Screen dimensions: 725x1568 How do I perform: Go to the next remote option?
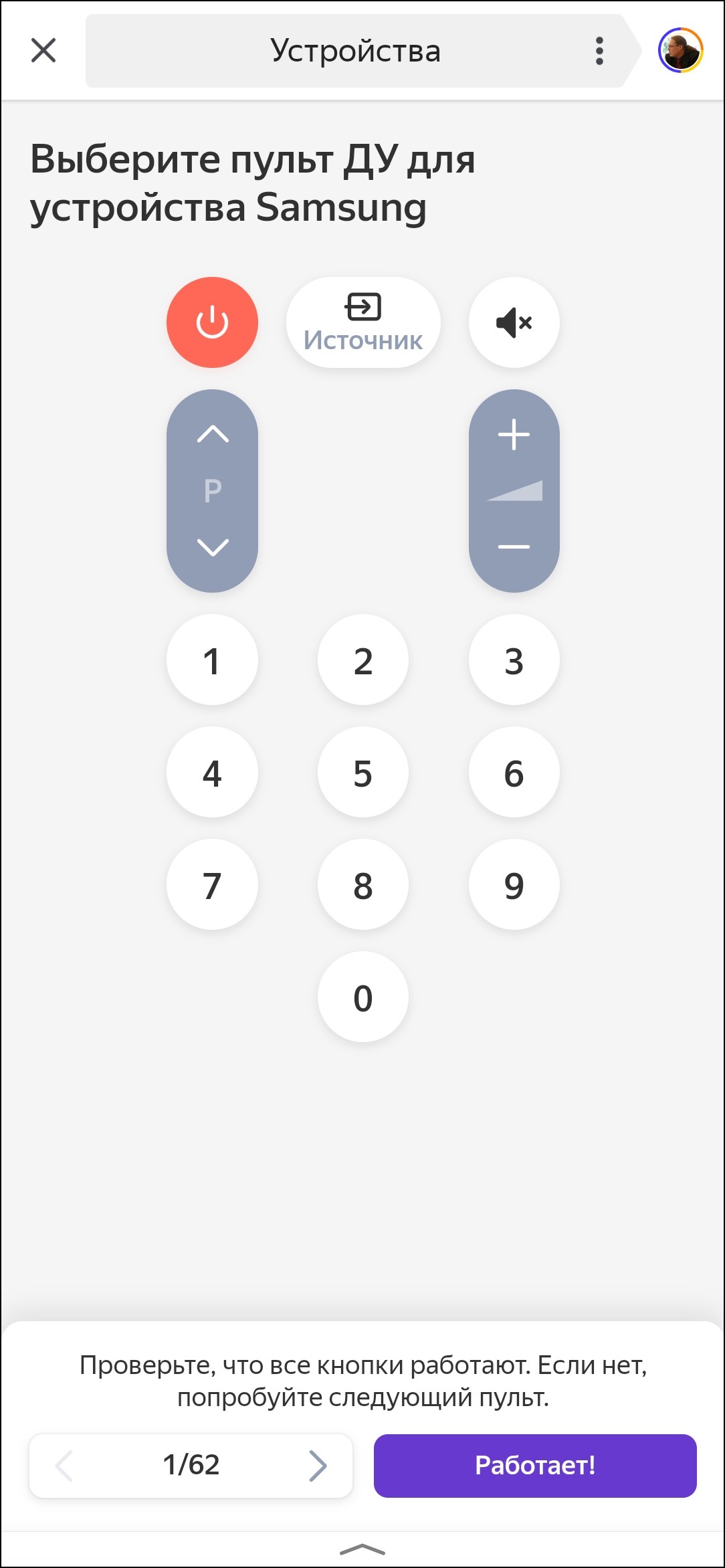click(x=318, y=1466)
